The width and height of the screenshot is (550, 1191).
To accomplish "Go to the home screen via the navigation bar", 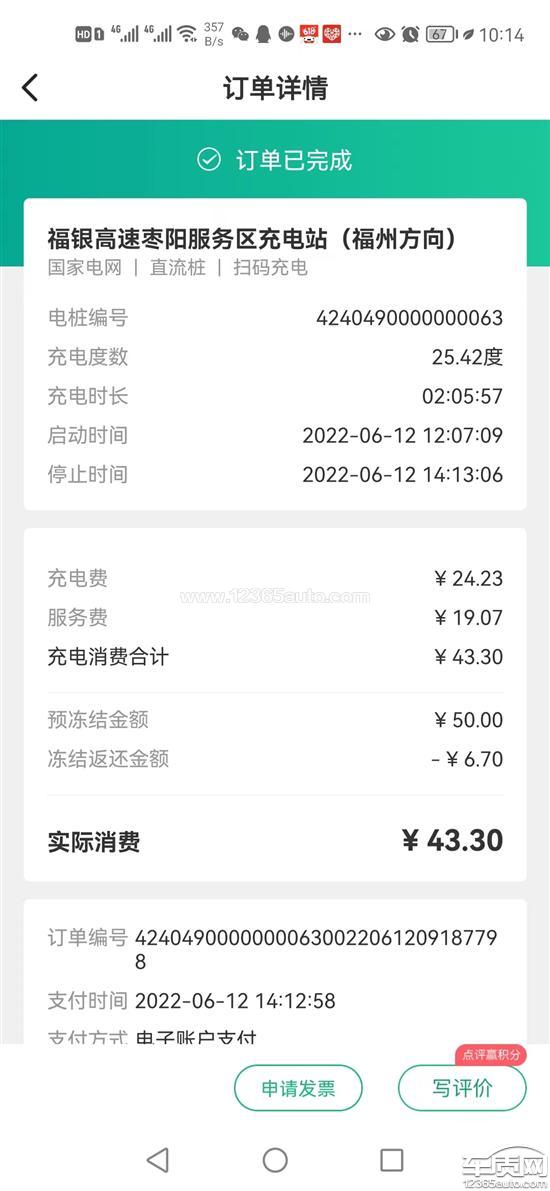I will [275, 1160].
